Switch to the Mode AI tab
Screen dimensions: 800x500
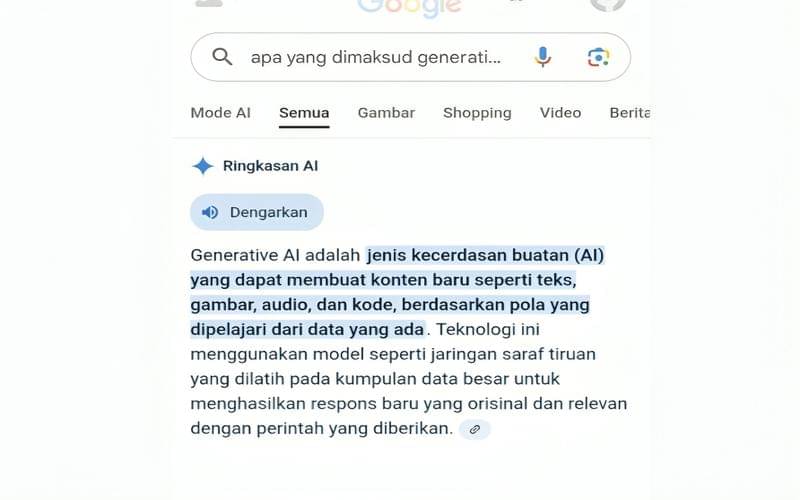point(220,113)
